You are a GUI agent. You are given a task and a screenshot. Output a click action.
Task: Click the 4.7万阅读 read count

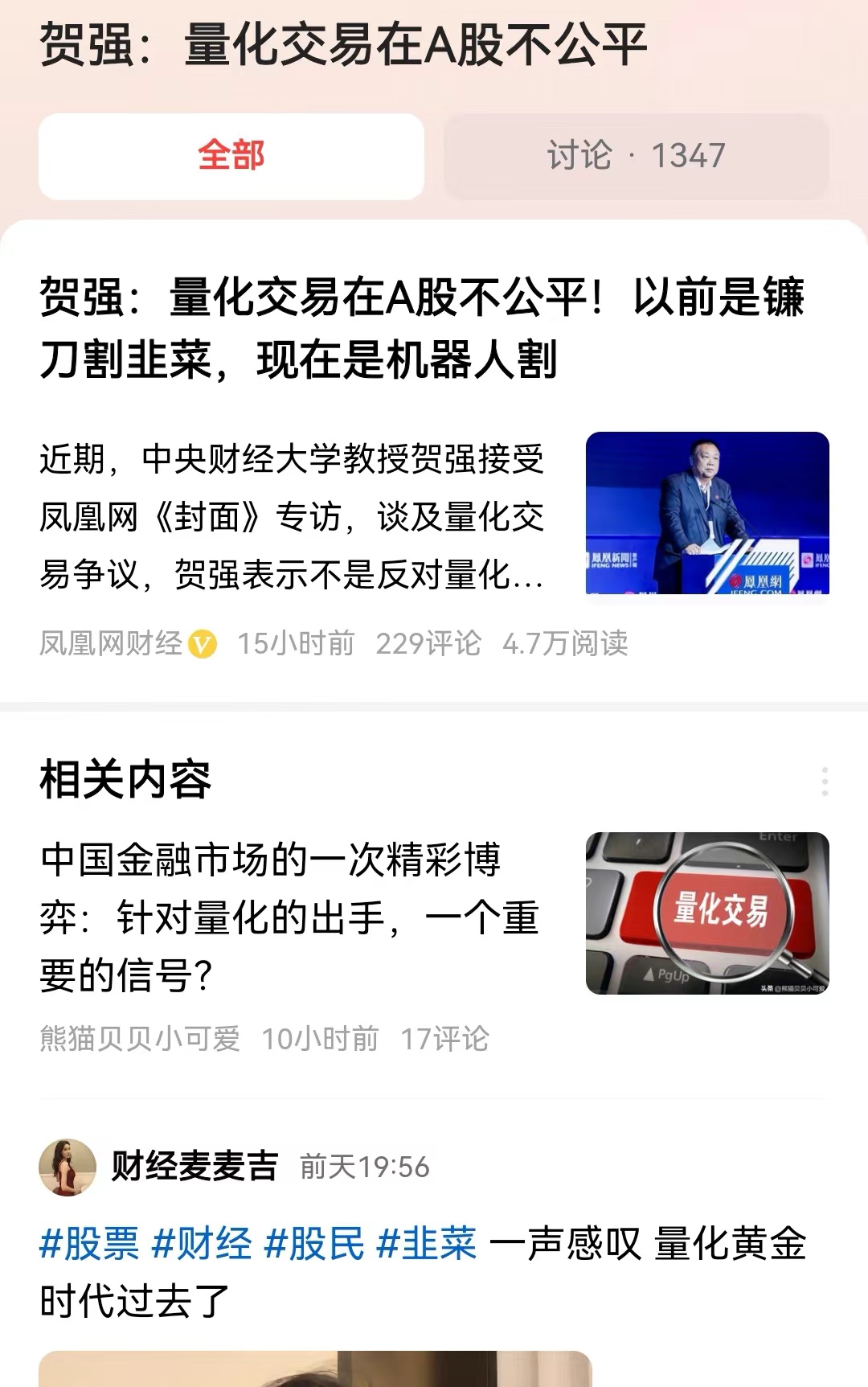click(x=567, y=643)
